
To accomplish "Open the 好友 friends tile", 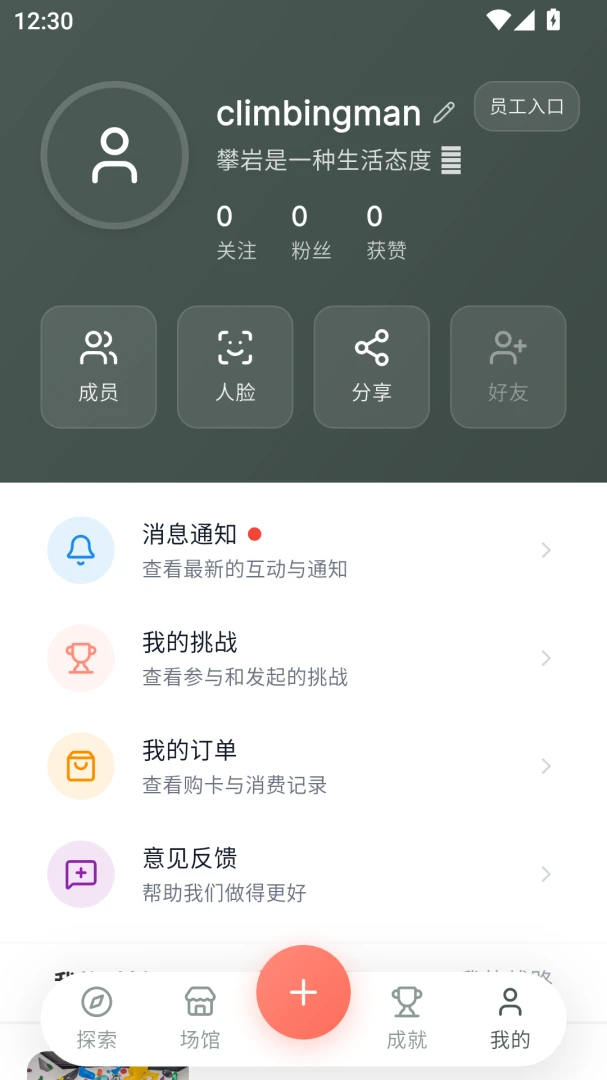I will [508, 366].
